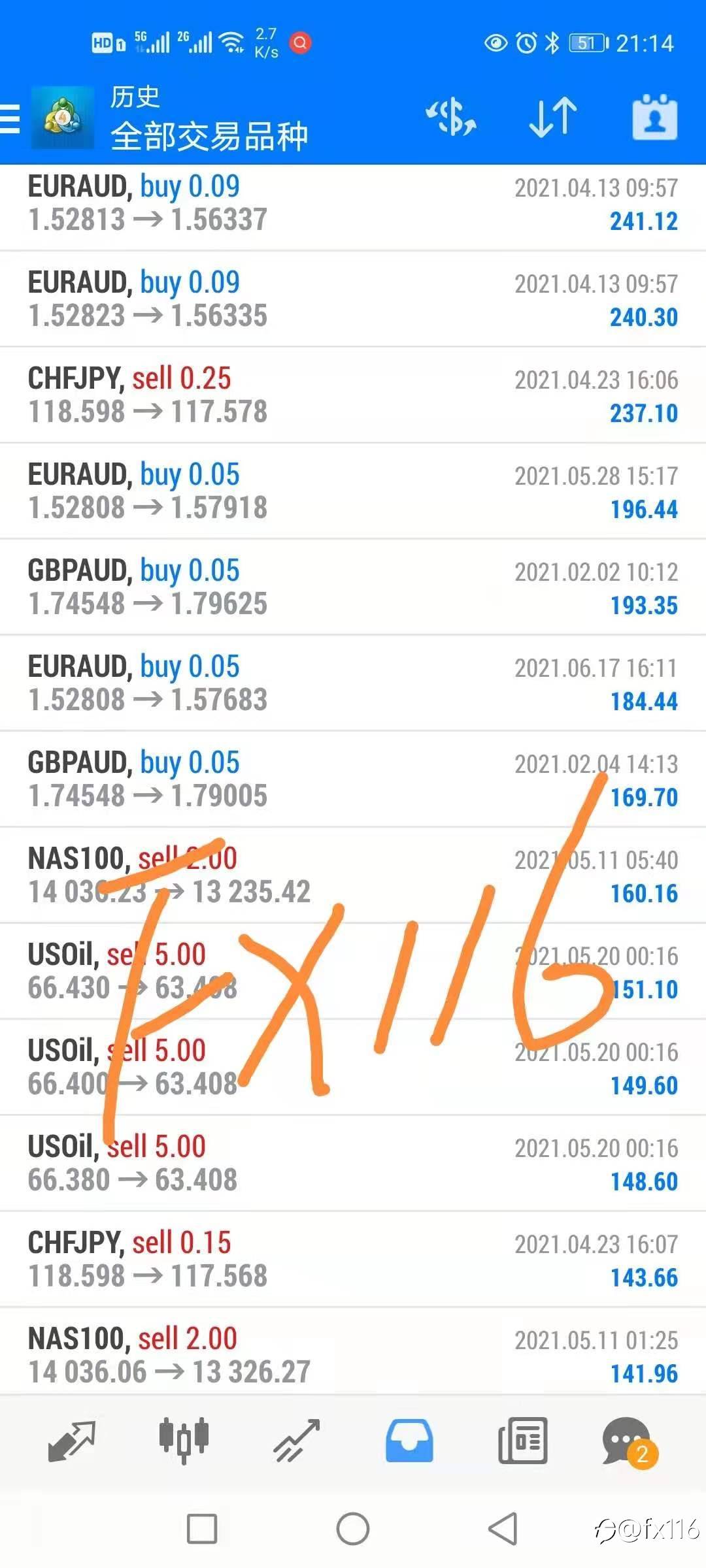
Task: Go to the trade tab
Action: [x=297, y=1441]
